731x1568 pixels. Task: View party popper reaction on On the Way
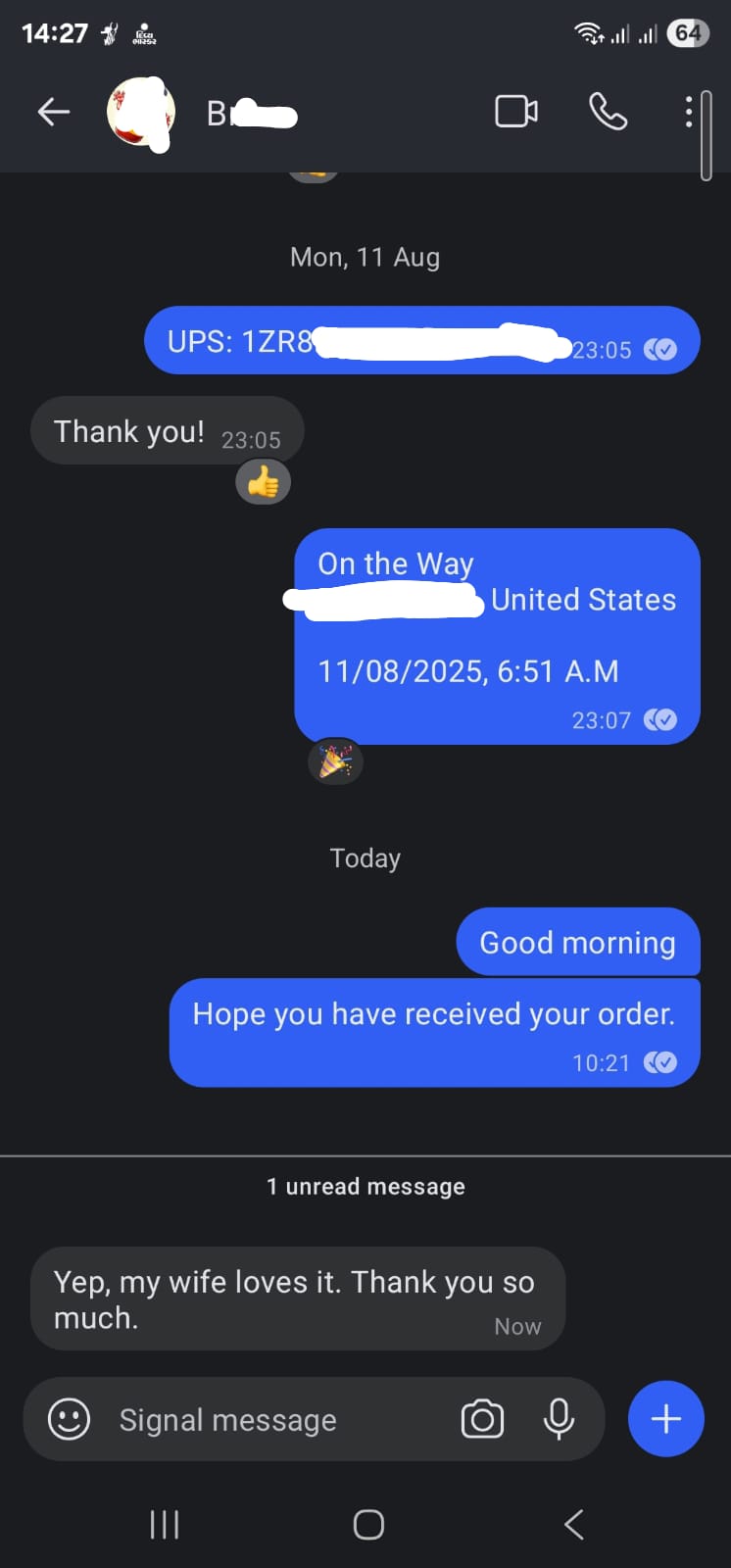[335, 761]
